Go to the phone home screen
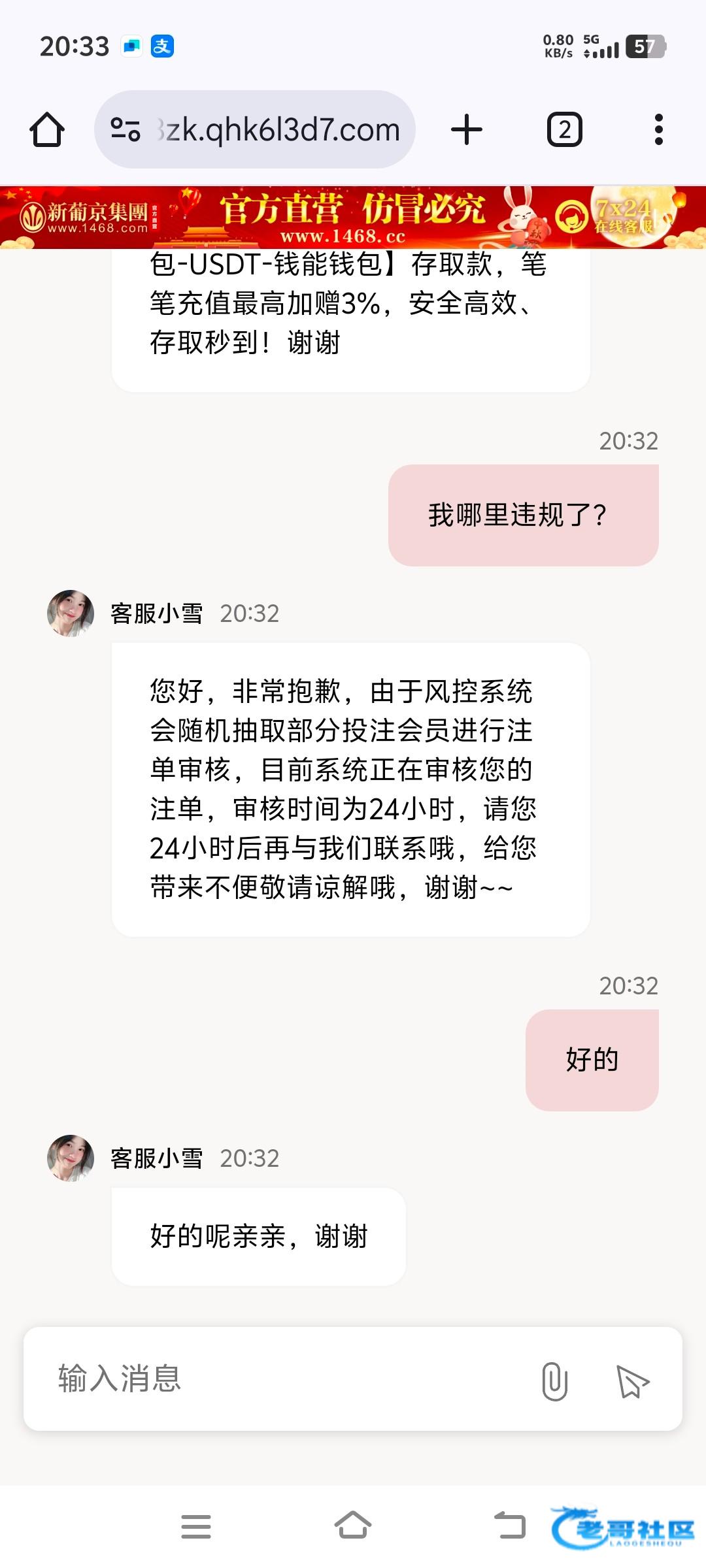This screenshot has width=706, height=1568. pyautogui.click(x=353, y=1526)
